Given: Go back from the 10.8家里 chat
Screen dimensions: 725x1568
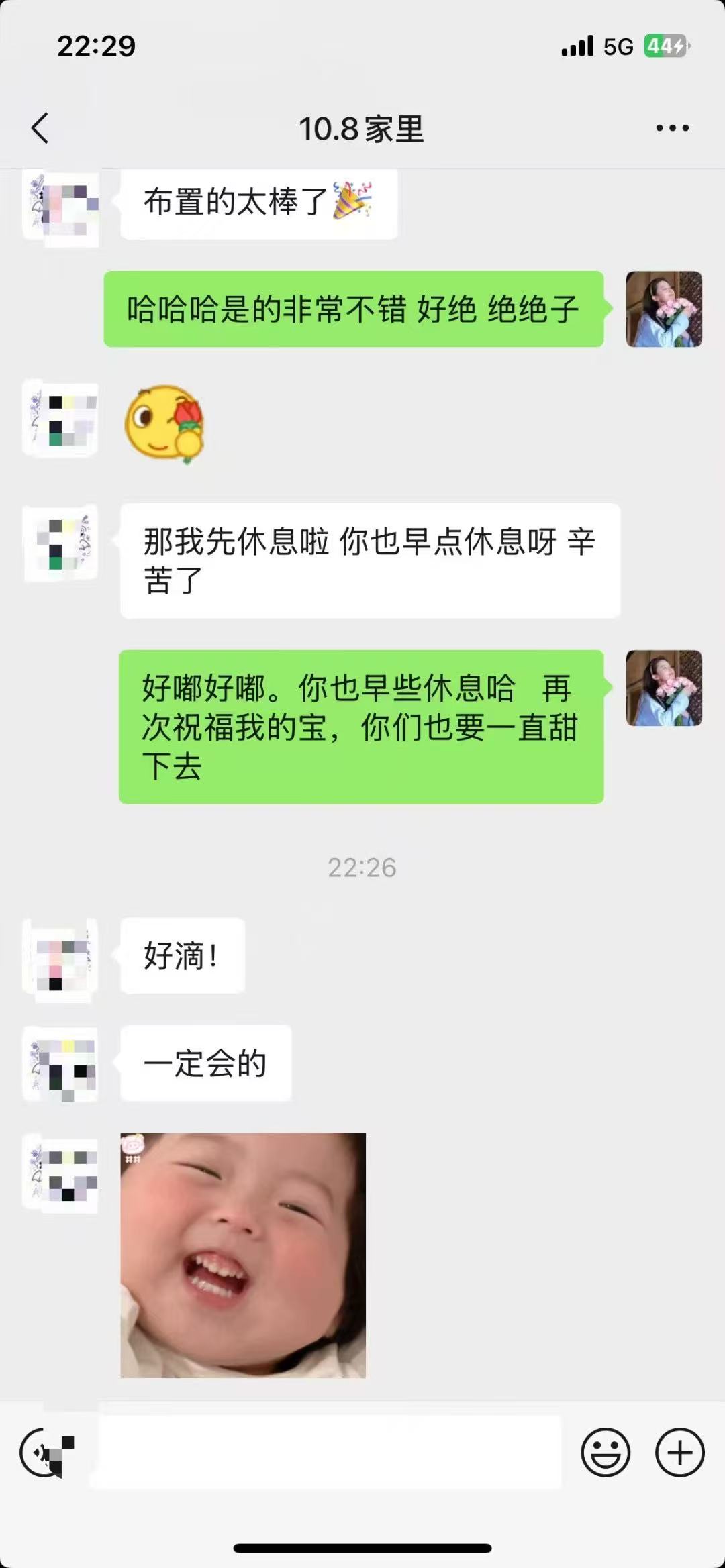Looking at the screenshot, I should (x=40, y=127).
